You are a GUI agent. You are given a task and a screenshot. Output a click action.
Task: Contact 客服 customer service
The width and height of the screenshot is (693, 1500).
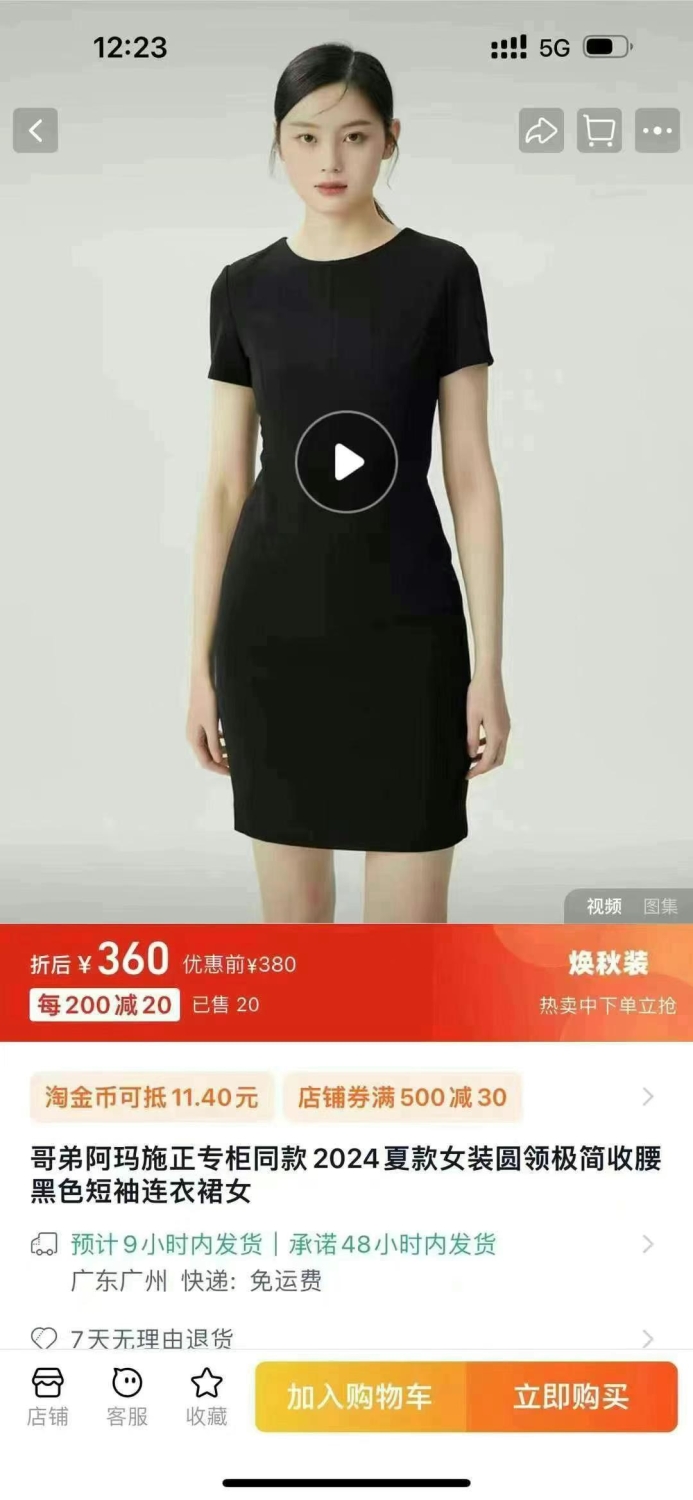127,1397
